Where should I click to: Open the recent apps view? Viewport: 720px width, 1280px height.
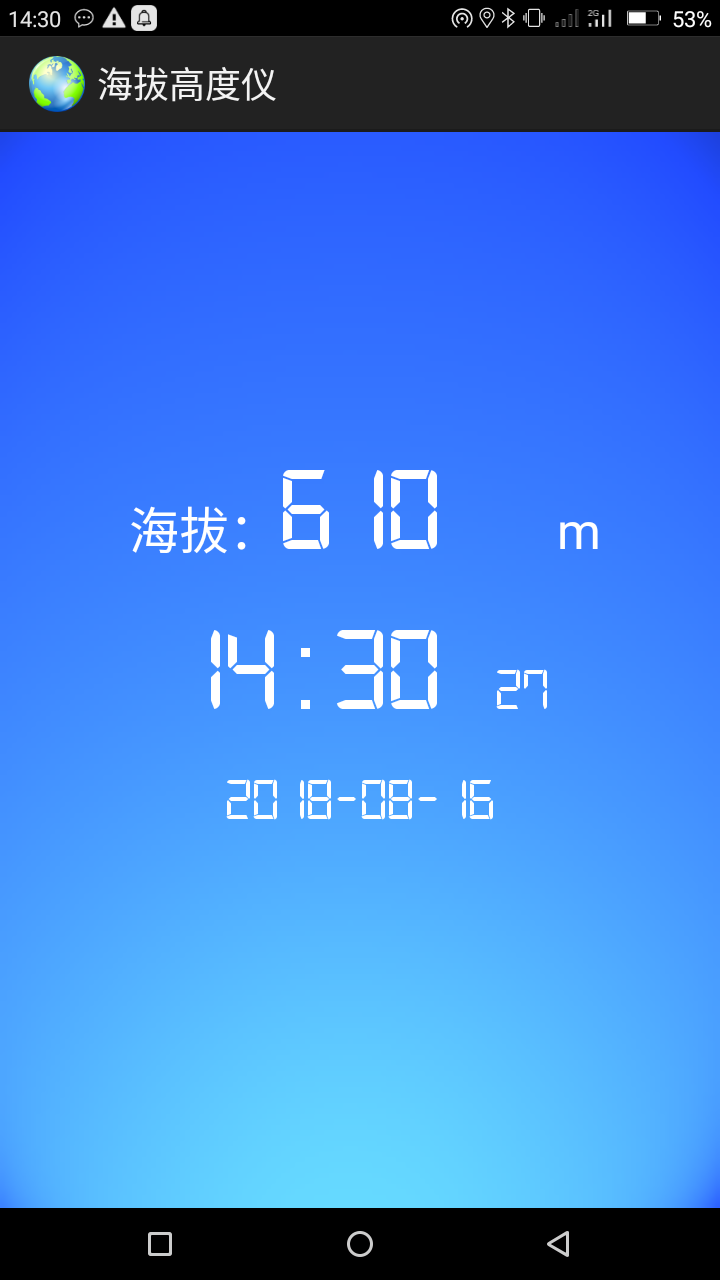click(x=160, y=1243)
